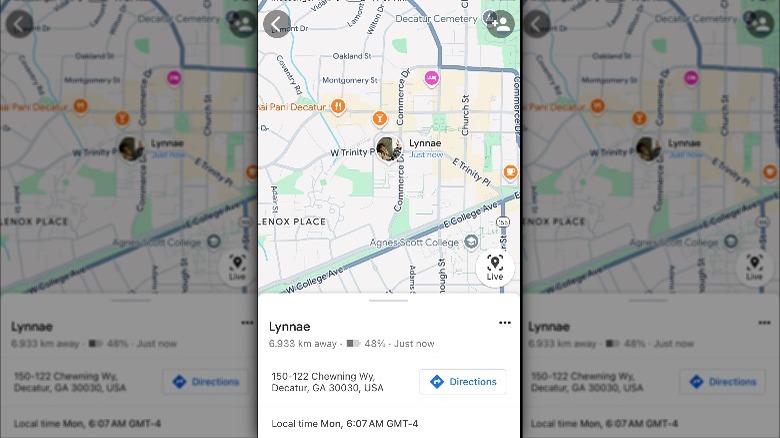Get directions to Lynnae's location

[462, 382]
